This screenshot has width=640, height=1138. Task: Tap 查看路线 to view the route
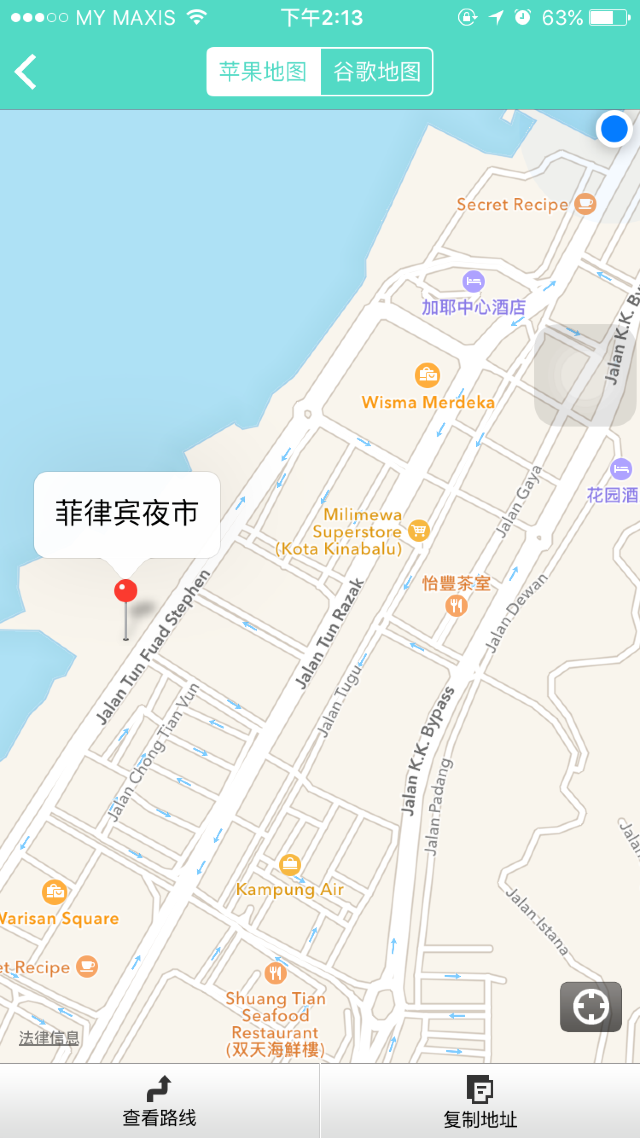[159, 1101]
